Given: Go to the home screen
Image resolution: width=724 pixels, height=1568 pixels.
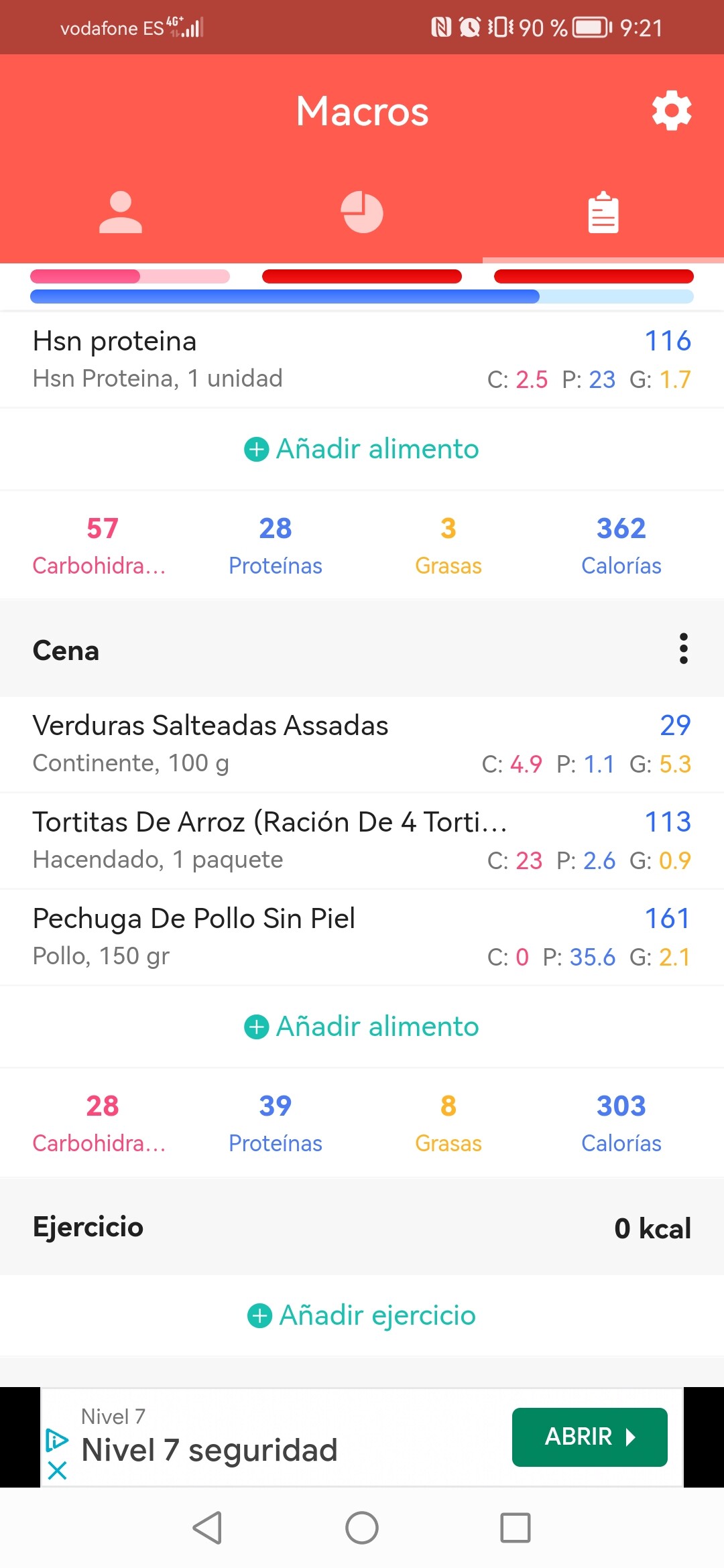Looking at the screenshot, I should pos(362,1528).
